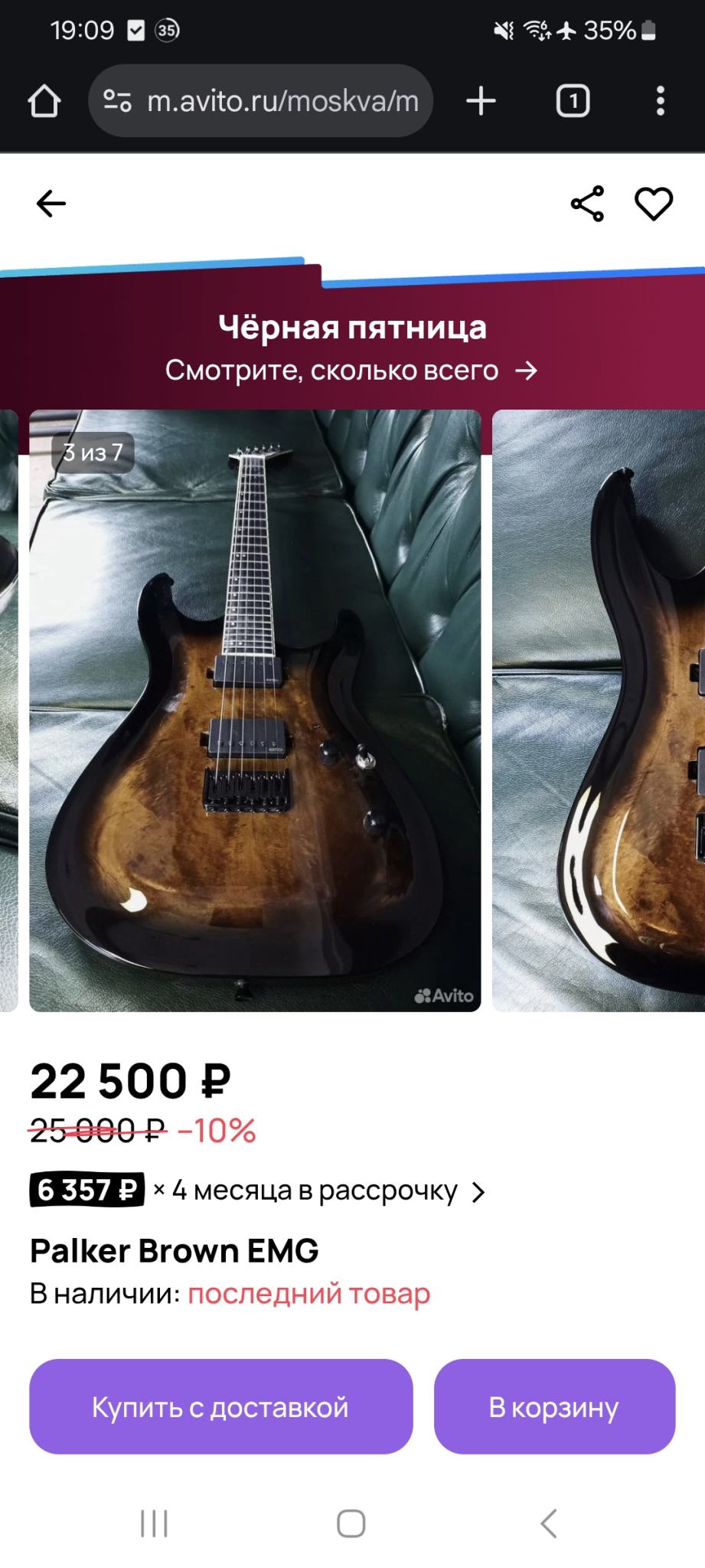Open the recent apps overview

[154, 1524]
